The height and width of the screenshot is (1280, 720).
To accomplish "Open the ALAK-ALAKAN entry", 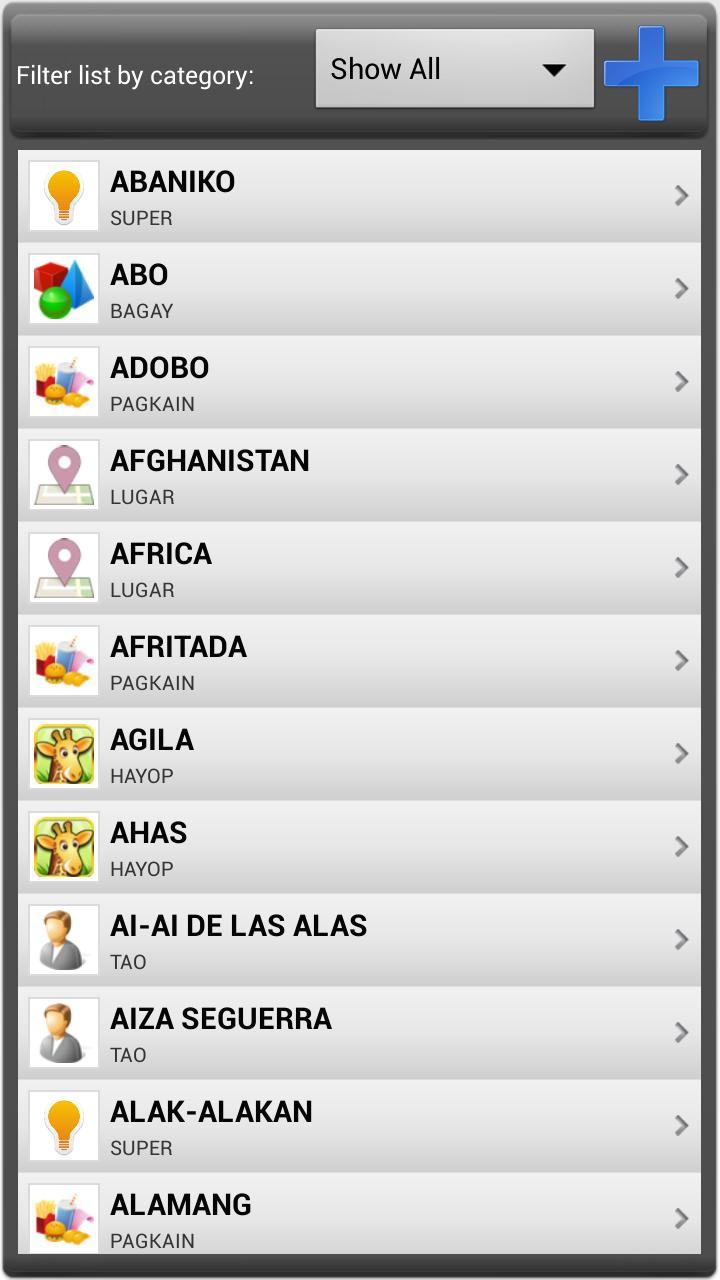I will click(x=360, y=1125).
